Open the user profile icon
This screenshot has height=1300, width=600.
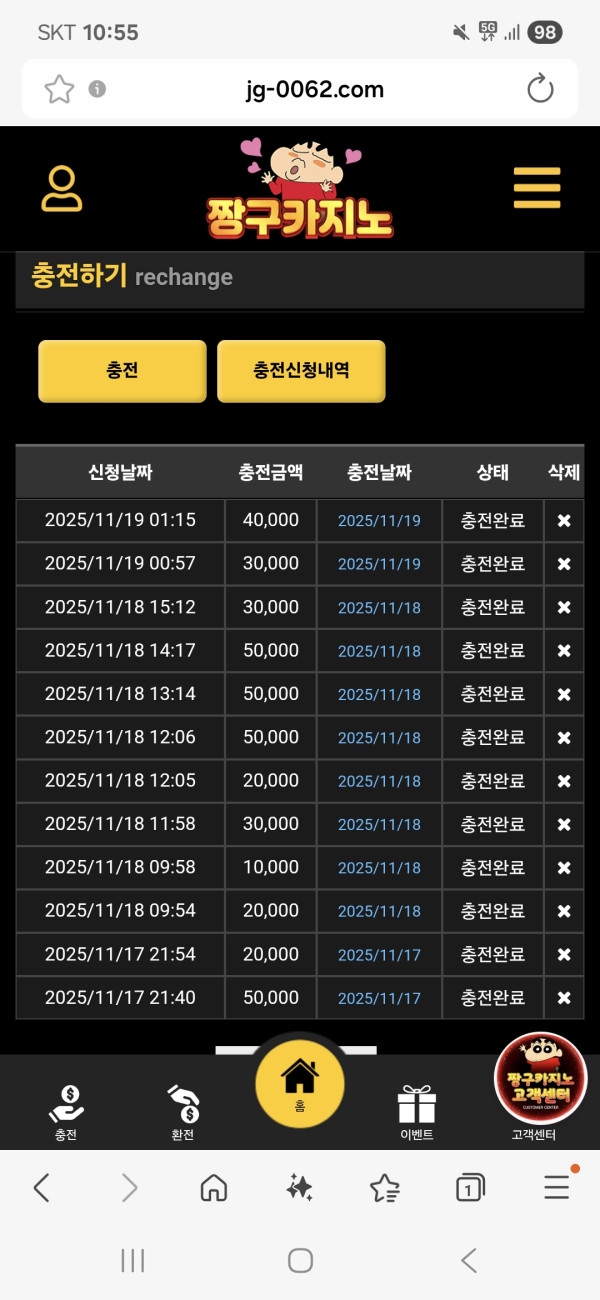(x=61, y=189)
